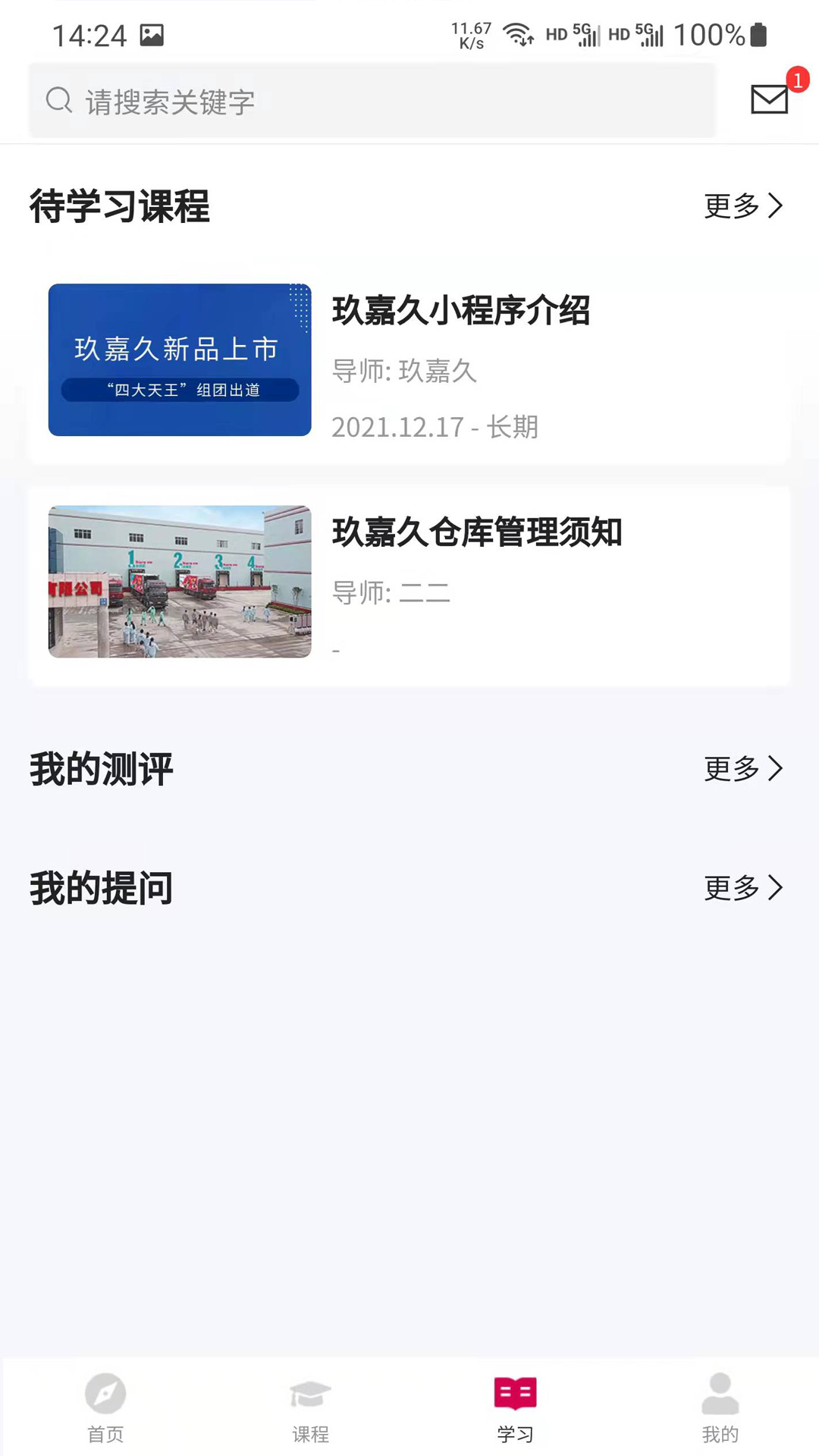Open the 玖嘉久仓库管理须知 course
819x1456 pixels.
pyautogui.click(x=477, y=533)
